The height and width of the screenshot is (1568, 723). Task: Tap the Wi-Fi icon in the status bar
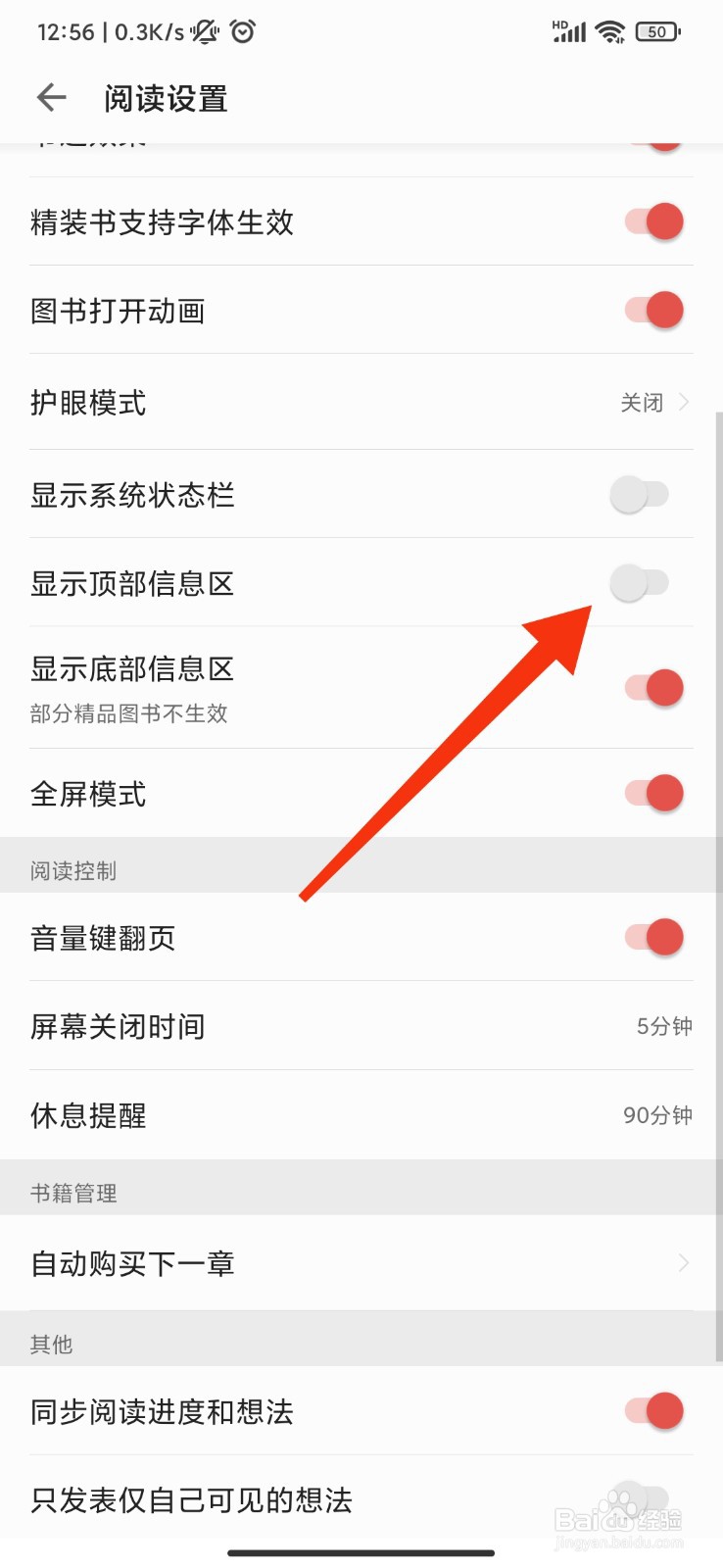click(609, 30)
